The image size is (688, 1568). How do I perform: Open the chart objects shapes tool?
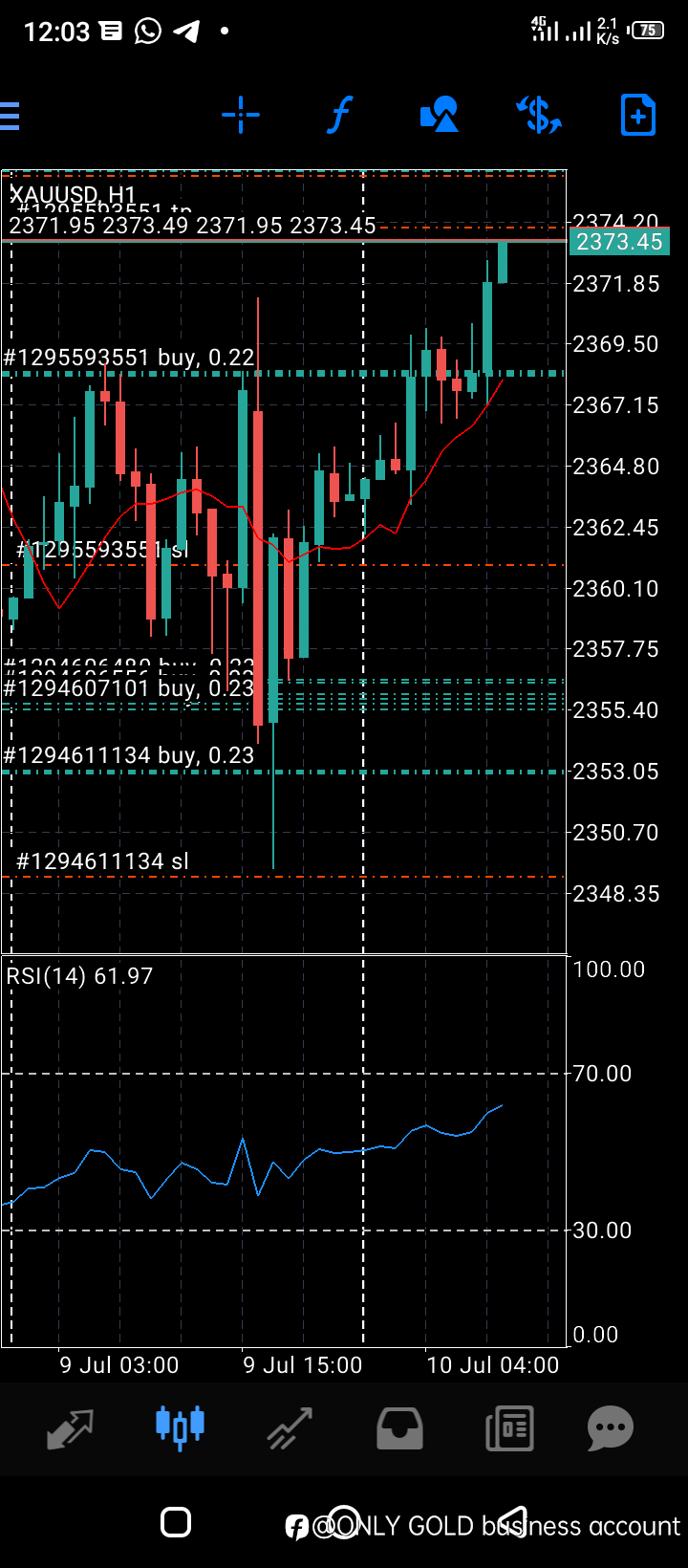click(x=440, y=116)
